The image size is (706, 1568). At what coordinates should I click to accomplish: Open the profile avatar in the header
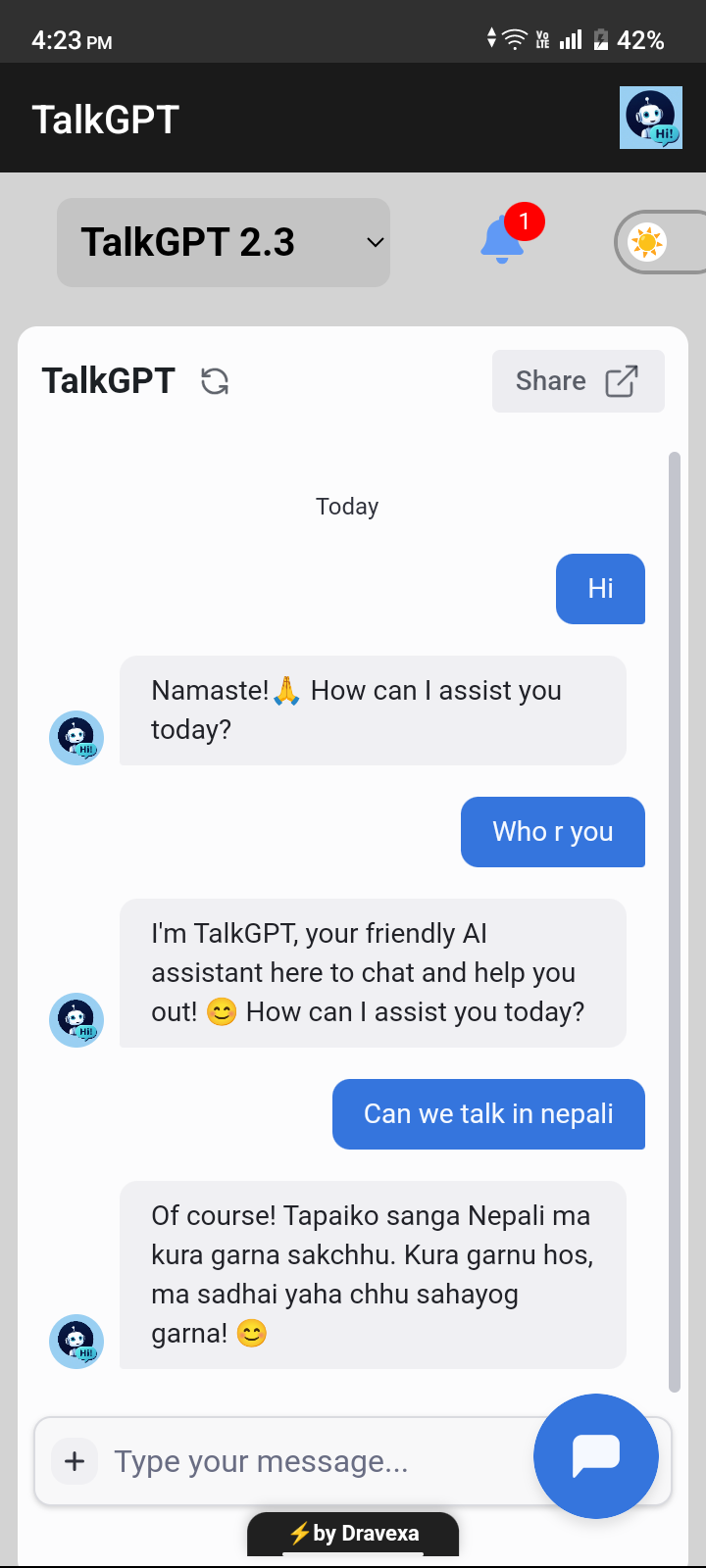651,119
